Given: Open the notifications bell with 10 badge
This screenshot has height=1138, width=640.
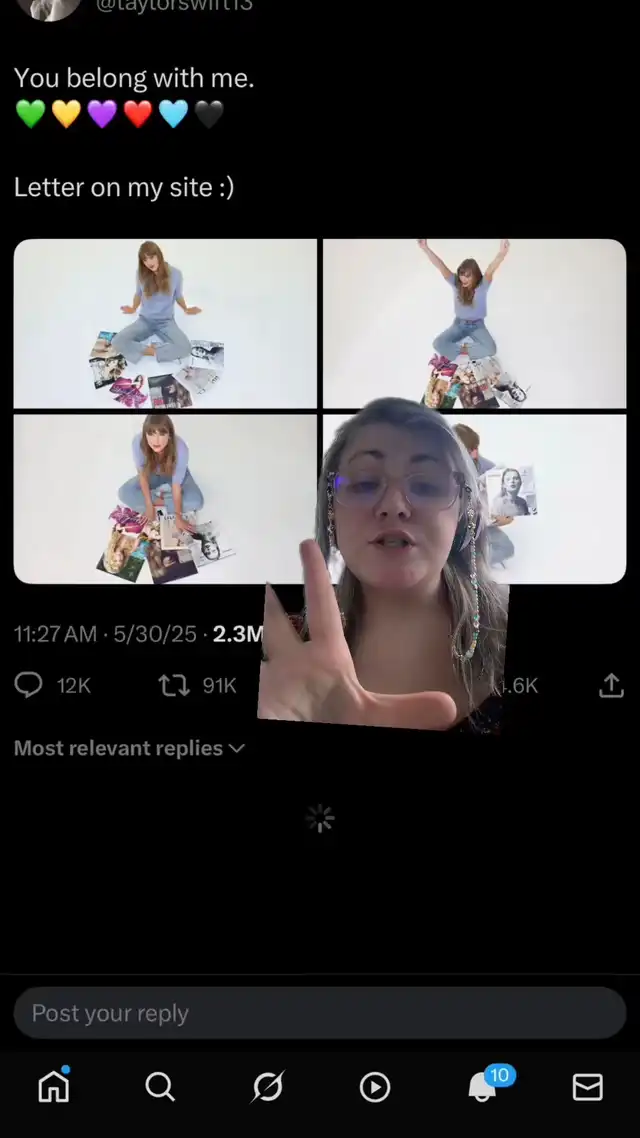Looking at the screenshot, I should click(x=484, y=1086).
